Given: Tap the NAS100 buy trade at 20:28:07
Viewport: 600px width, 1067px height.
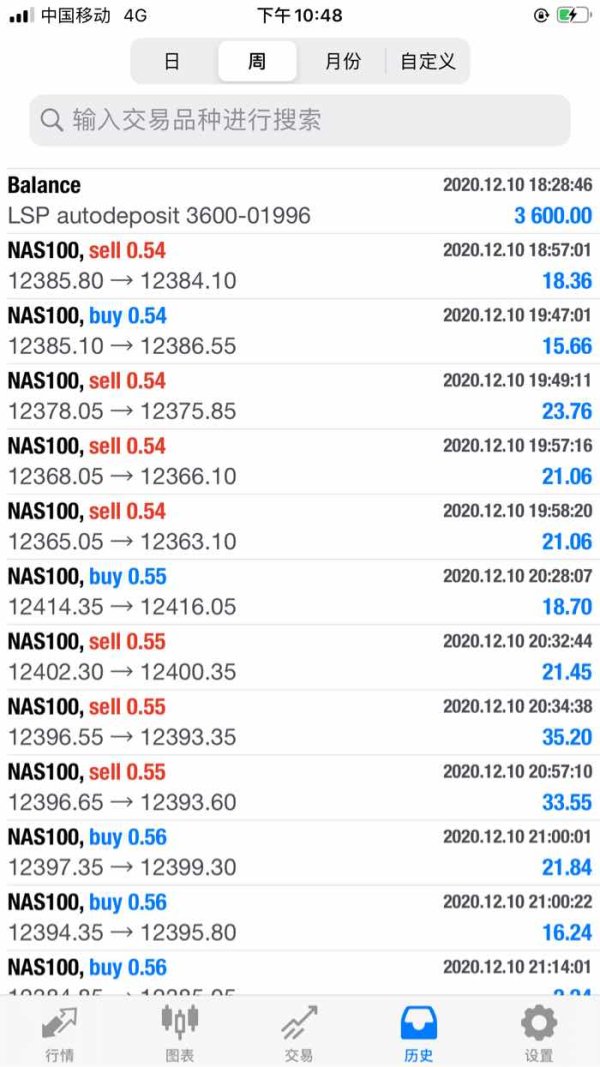Looking at the screenshot, I should [300, 592].
